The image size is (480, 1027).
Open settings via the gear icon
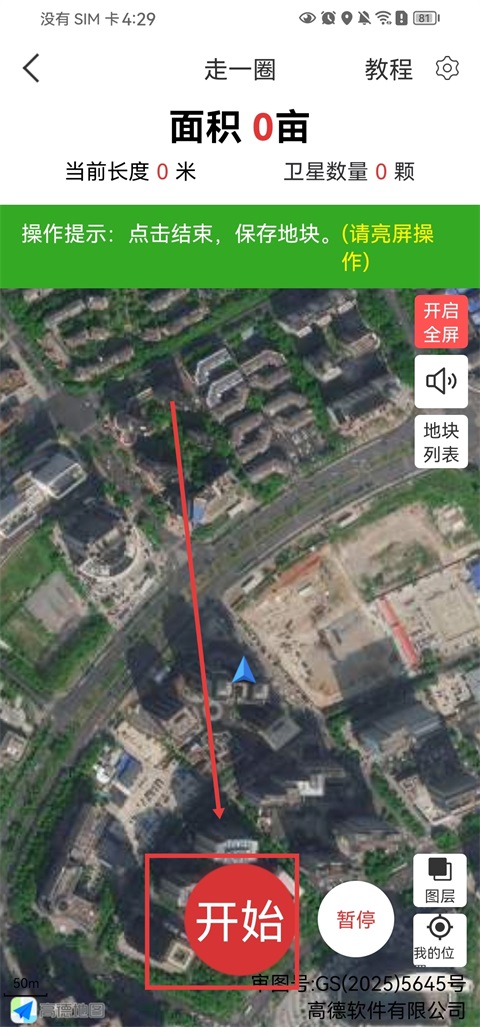click(447, 69)
